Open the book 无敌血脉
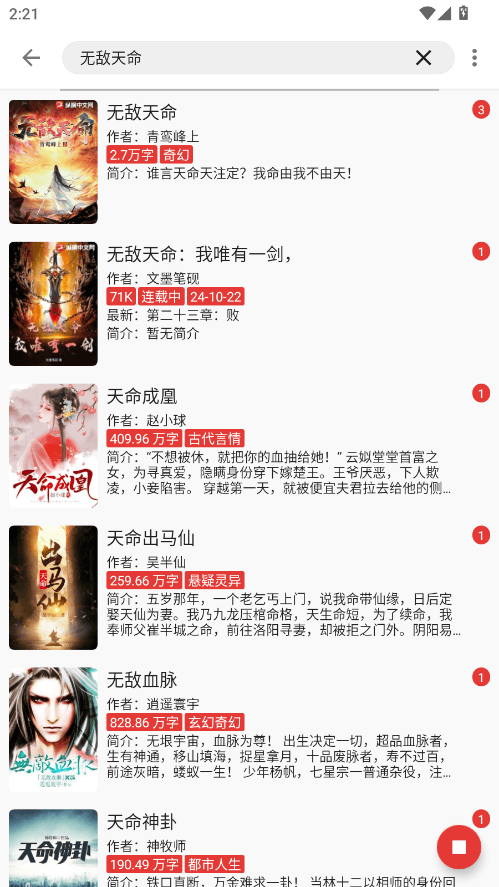Image resolution: width=499 pixels, height=887 pixels. click(250, 730)
